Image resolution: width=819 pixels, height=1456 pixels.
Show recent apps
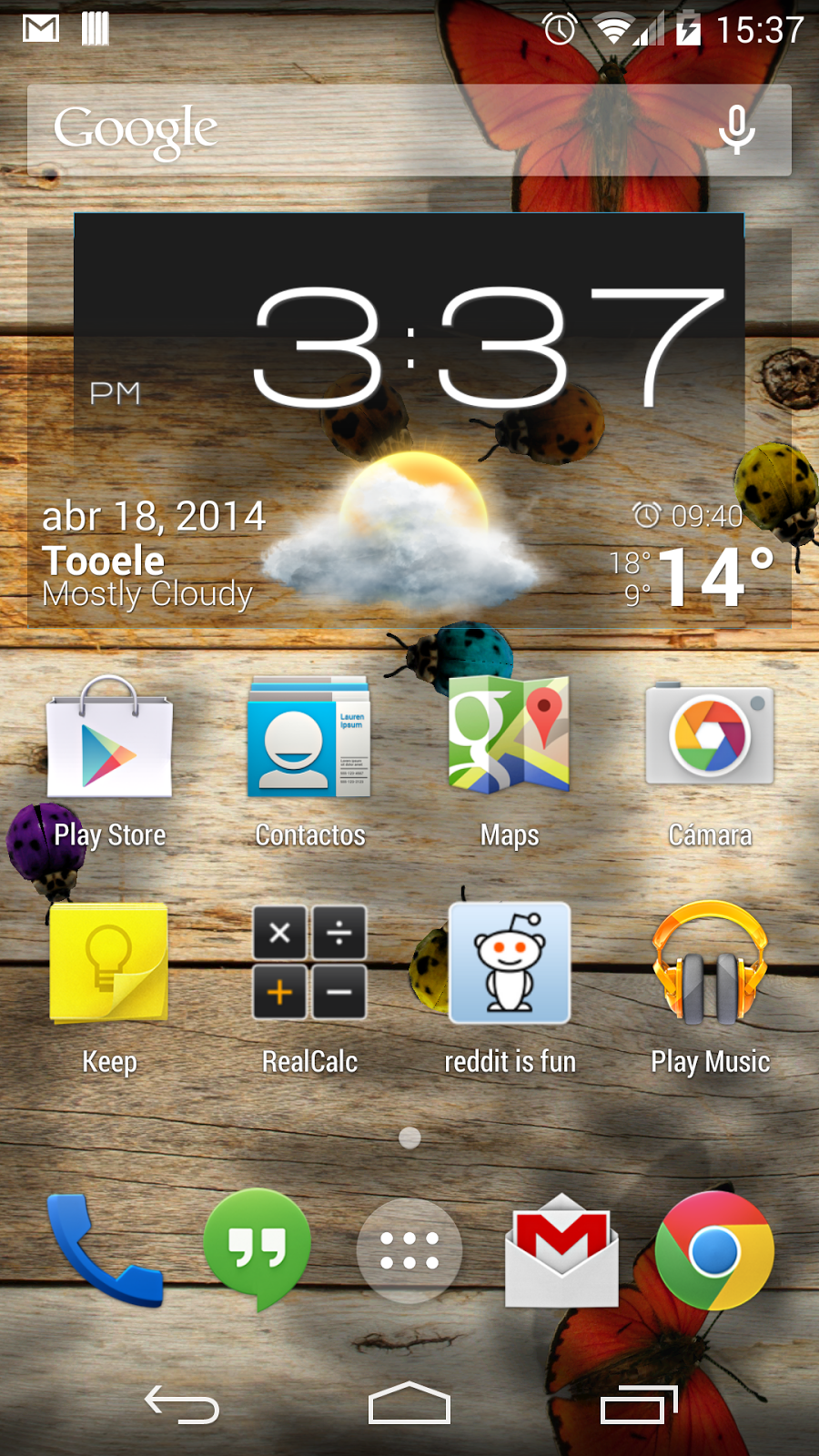point(639,1404)
